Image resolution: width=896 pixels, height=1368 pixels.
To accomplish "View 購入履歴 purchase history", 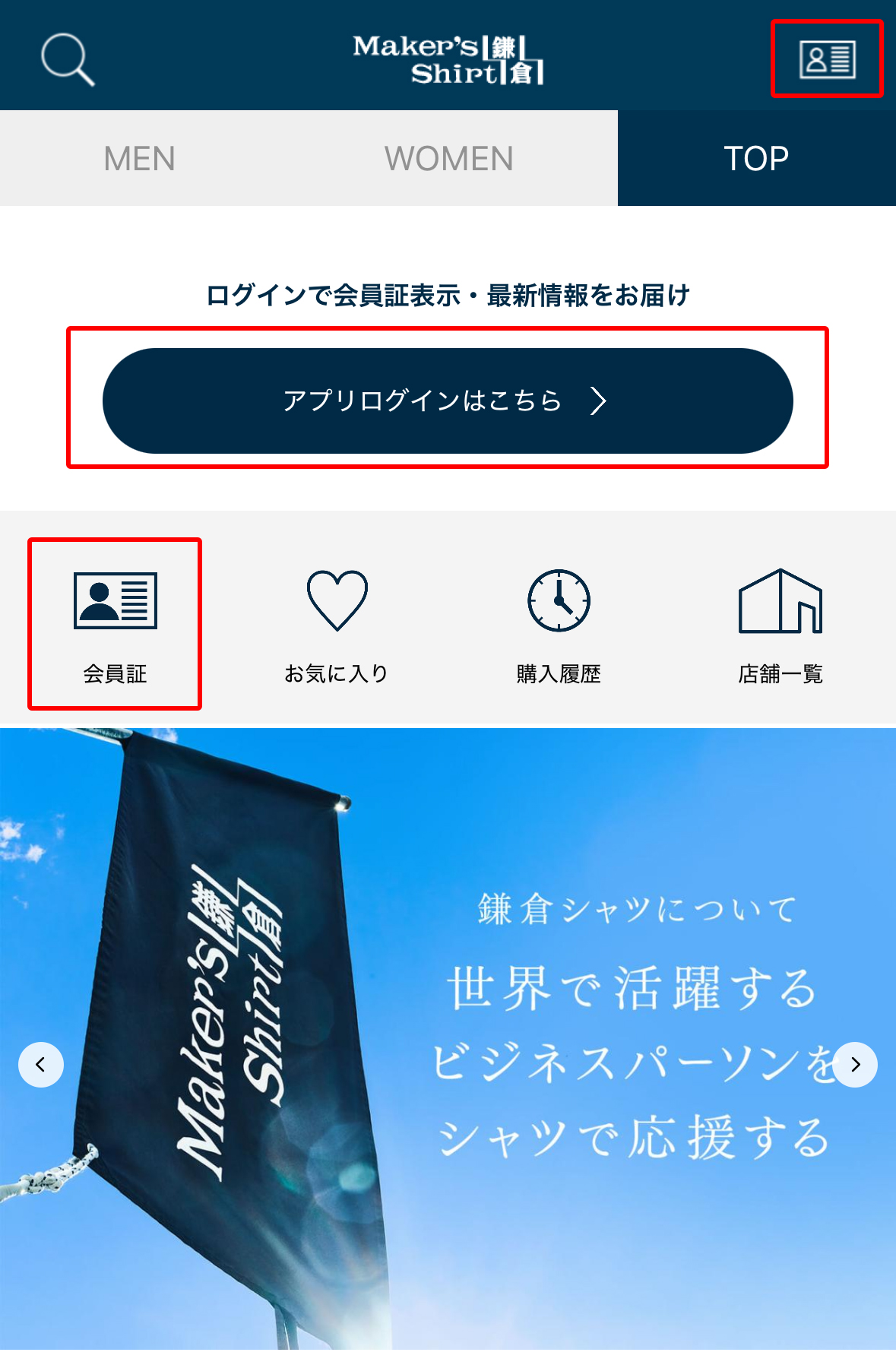I will click(x=559, y=625).
